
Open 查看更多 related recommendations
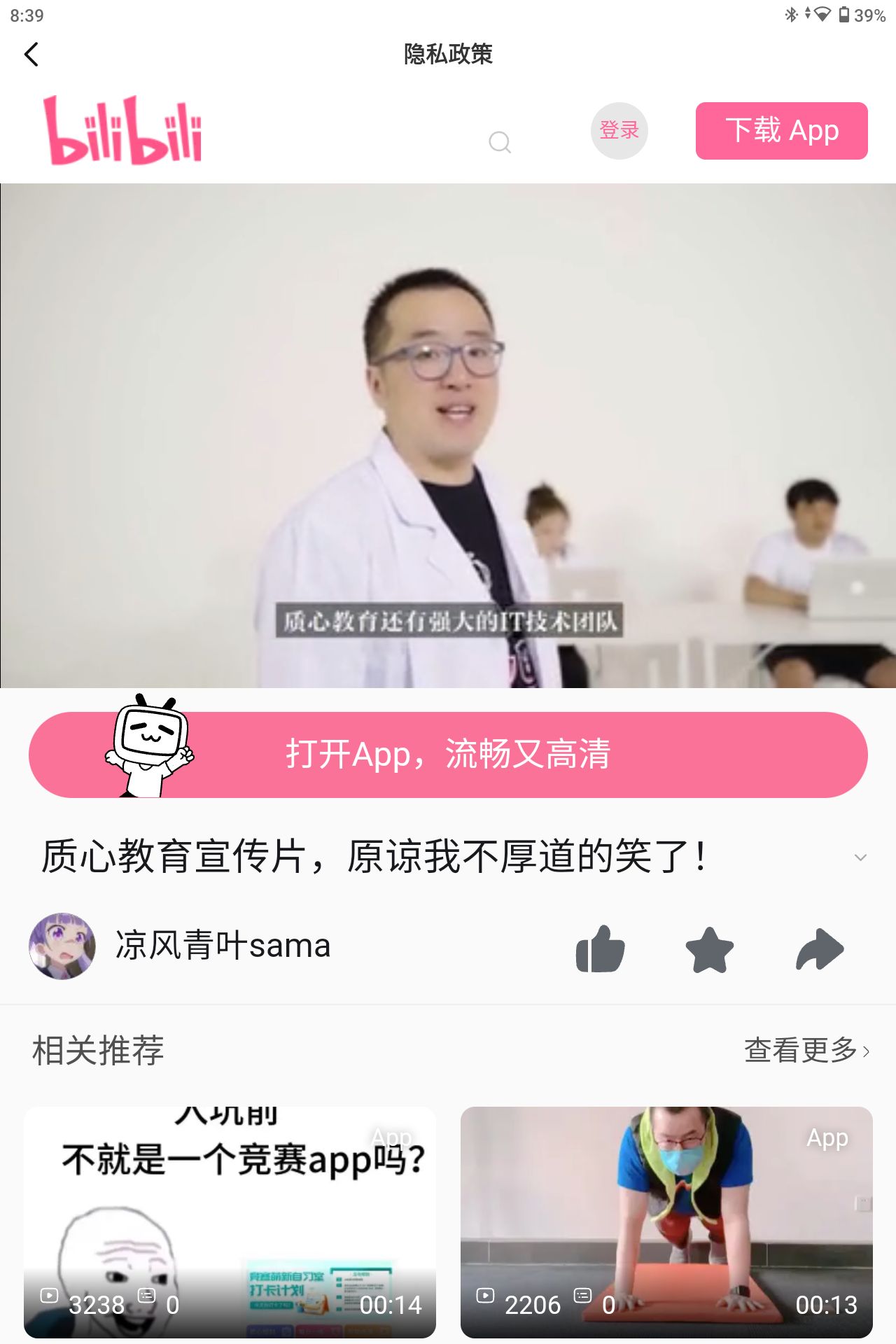(x=806, y=1050)
